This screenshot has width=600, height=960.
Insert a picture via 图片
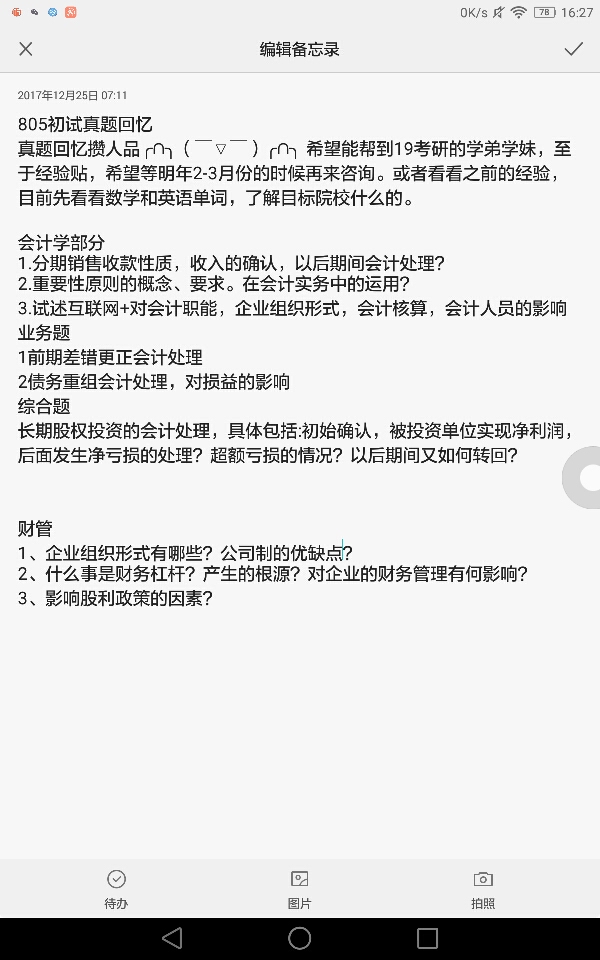(299, 889)
